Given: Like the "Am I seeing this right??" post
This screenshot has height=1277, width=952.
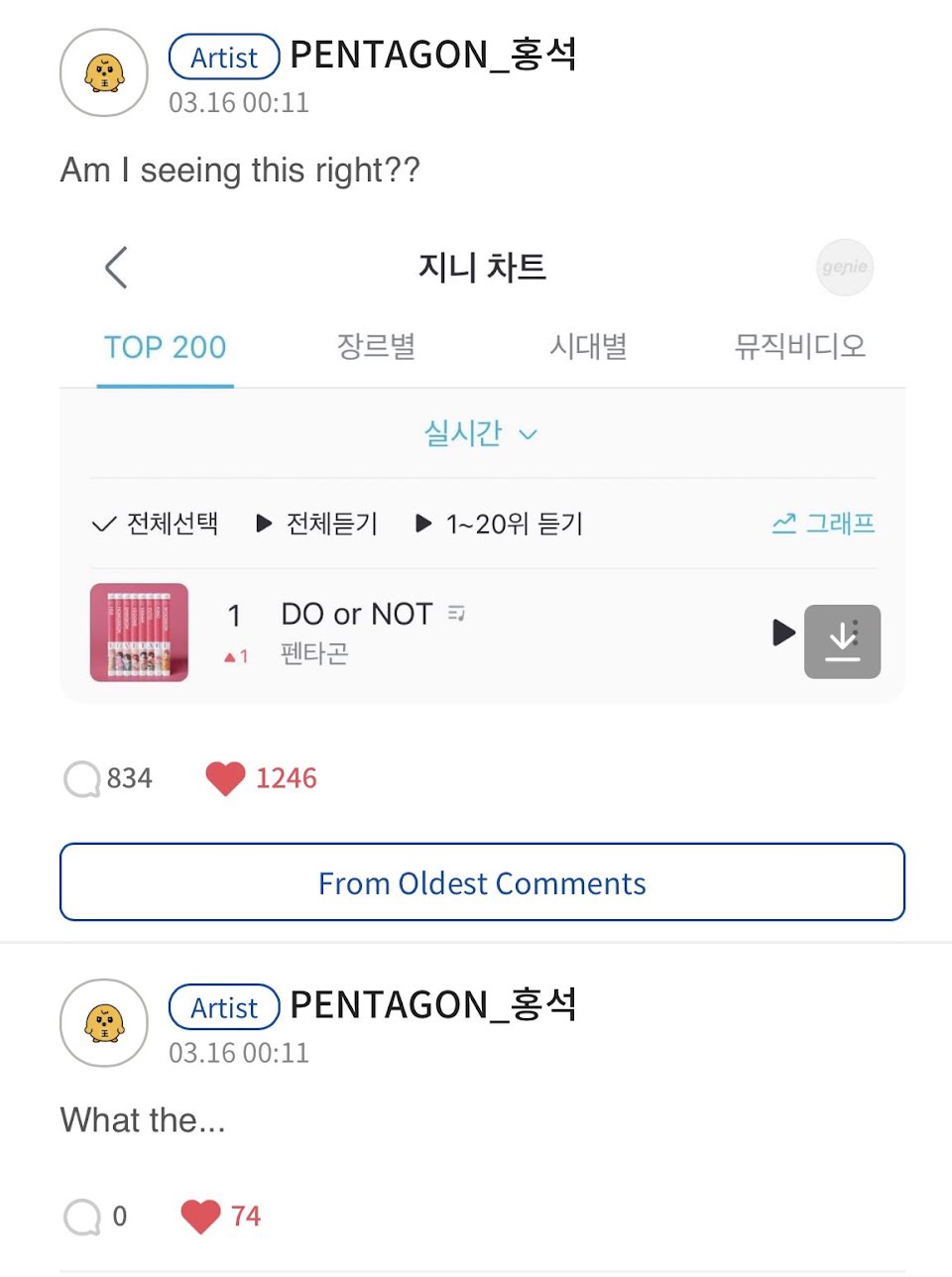Looking at the screenshot, I should (x=225, y=778).
